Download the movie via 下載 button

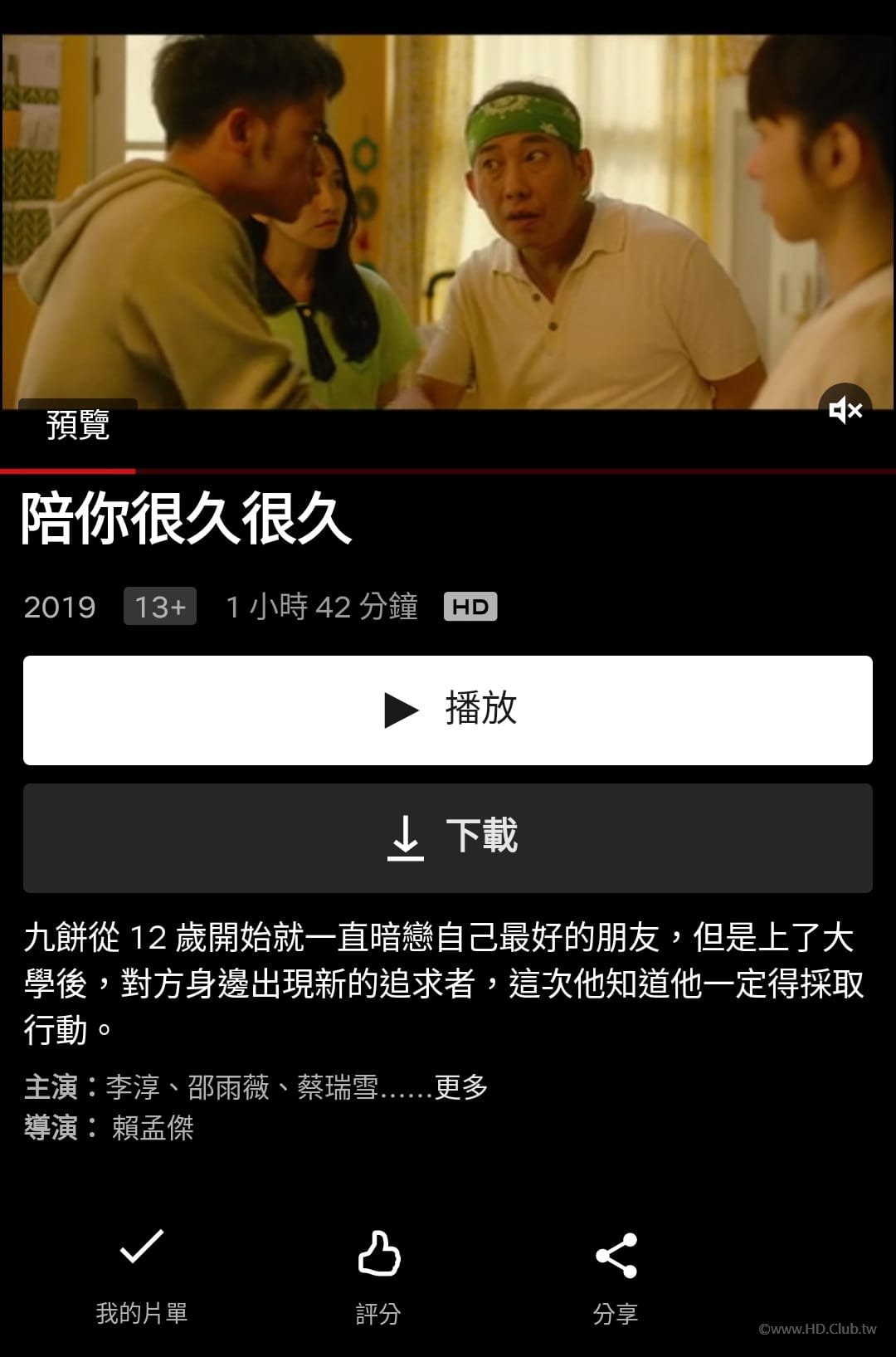pos(448,837)
